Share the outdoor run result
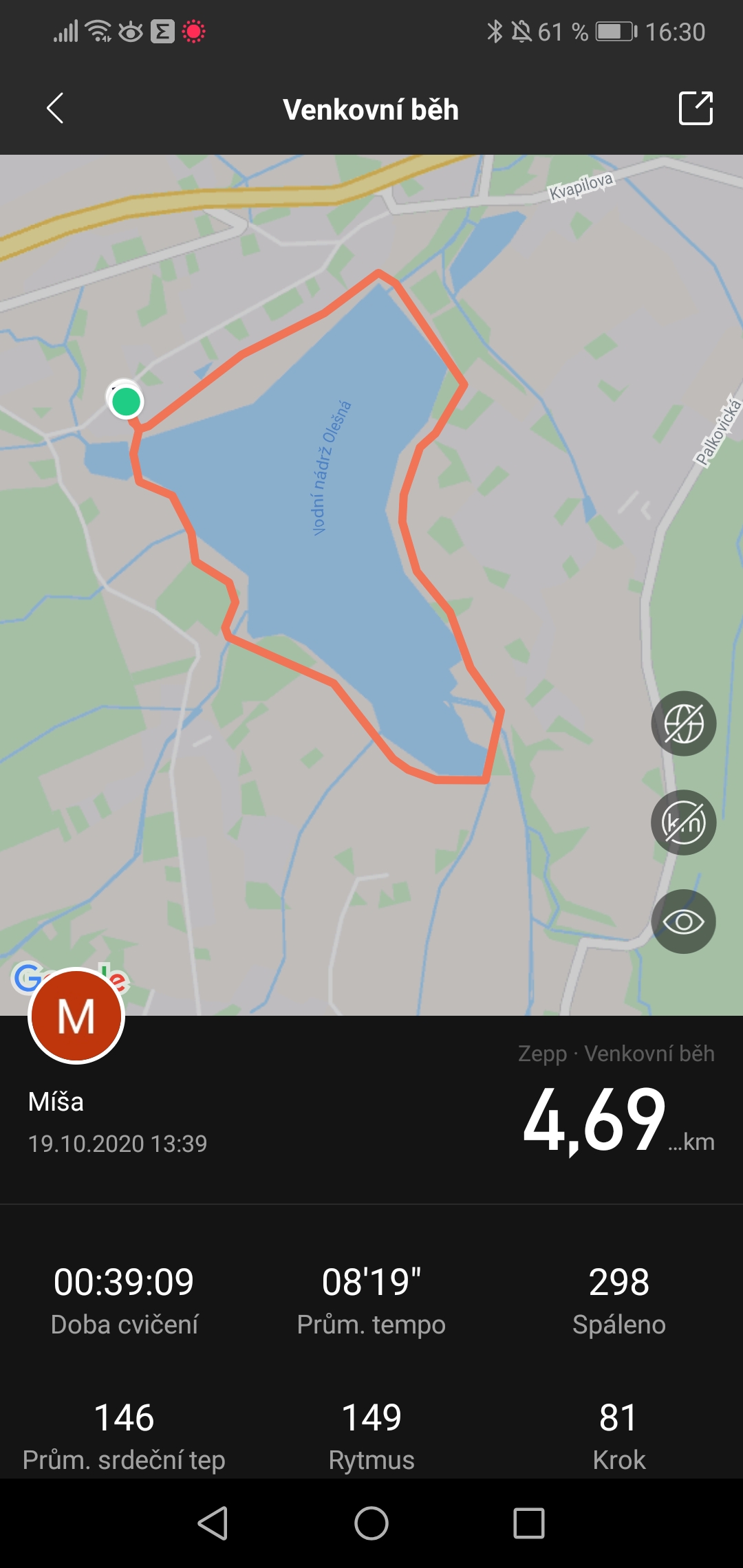743x1568 pixels. pyautogui.click(x=696, y=108)
